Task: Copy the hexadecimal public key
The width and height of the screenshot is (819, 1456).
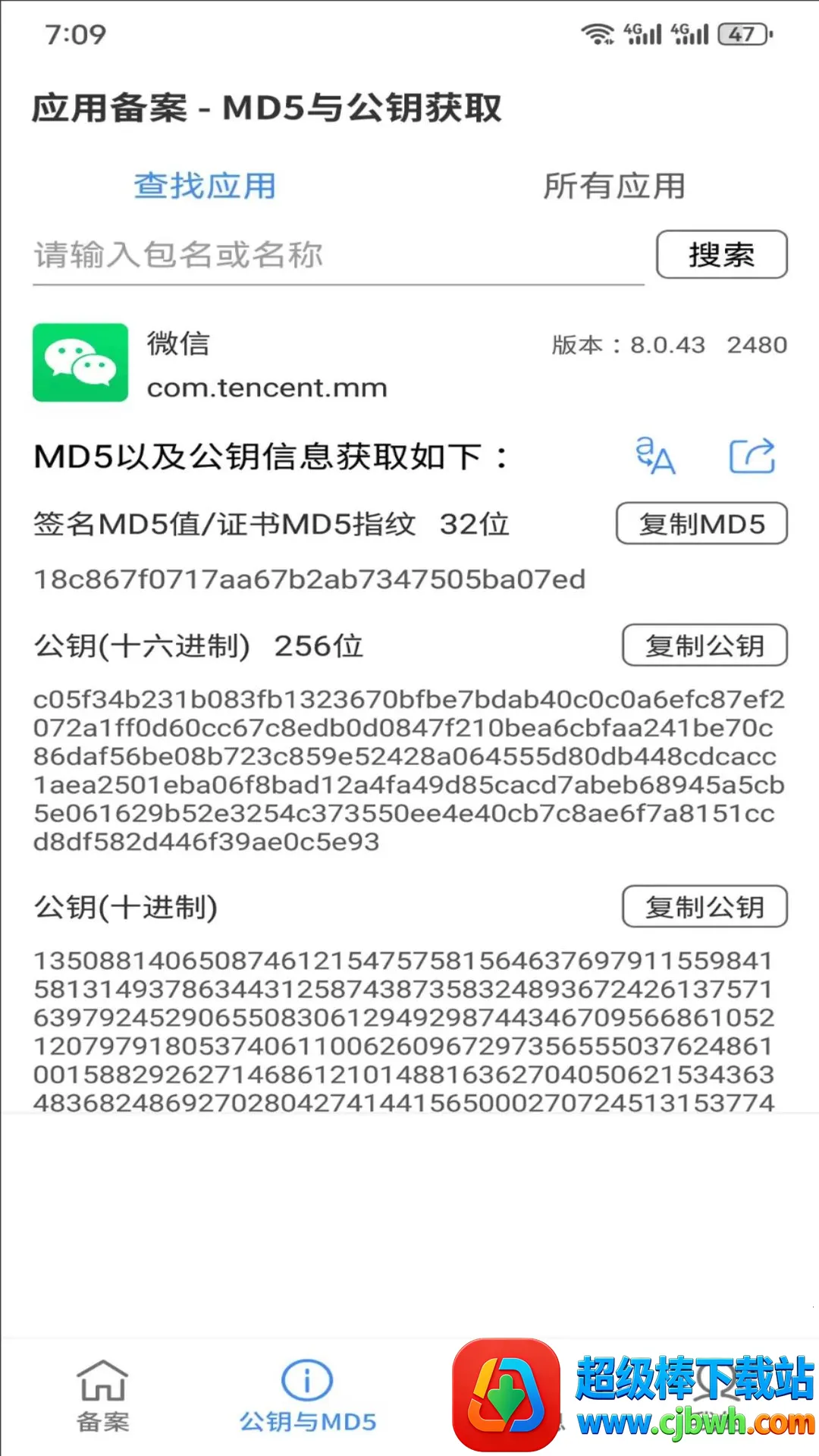Action: pyautogui.click(x=704, y=645)
